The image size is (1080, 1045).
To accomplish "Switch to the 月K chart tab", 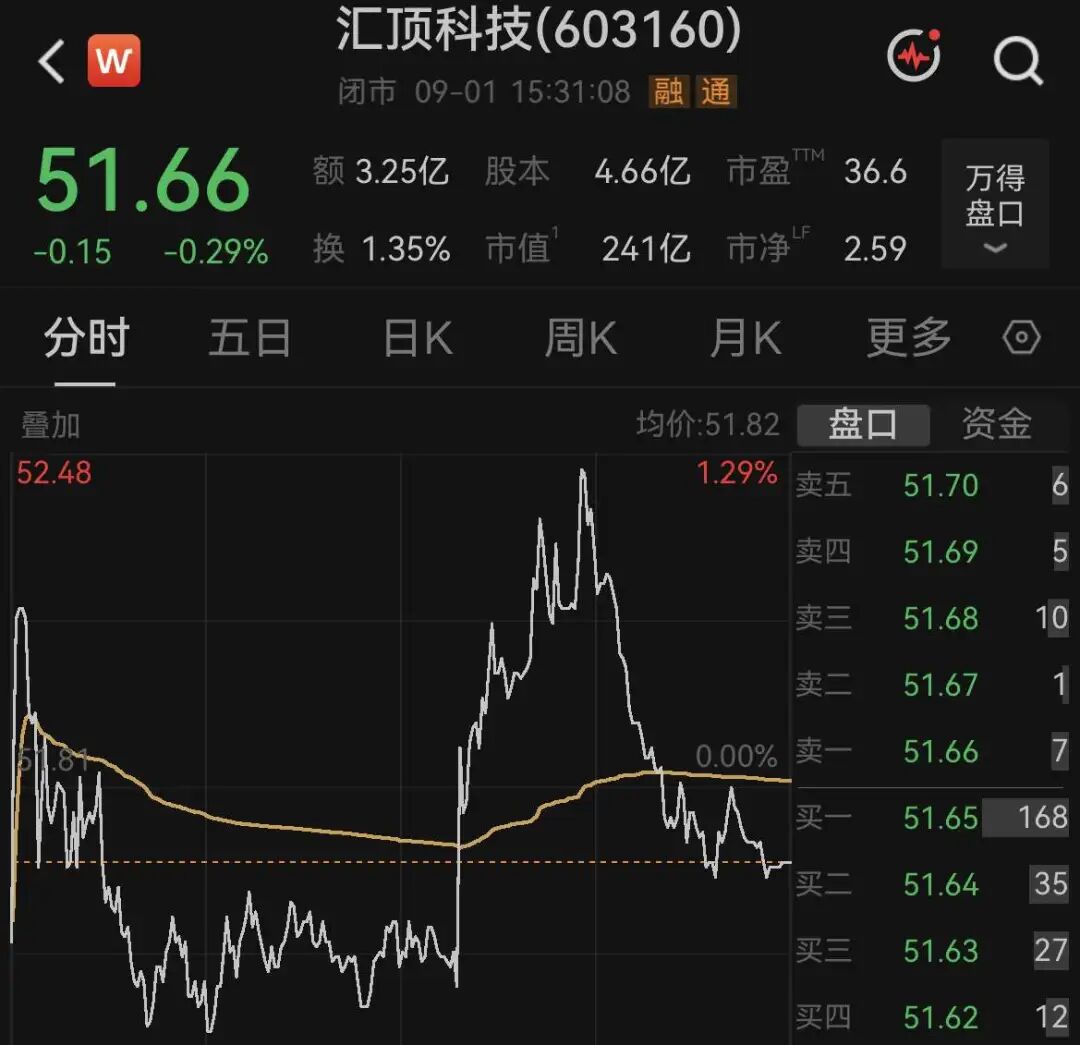I will (746, 338).
